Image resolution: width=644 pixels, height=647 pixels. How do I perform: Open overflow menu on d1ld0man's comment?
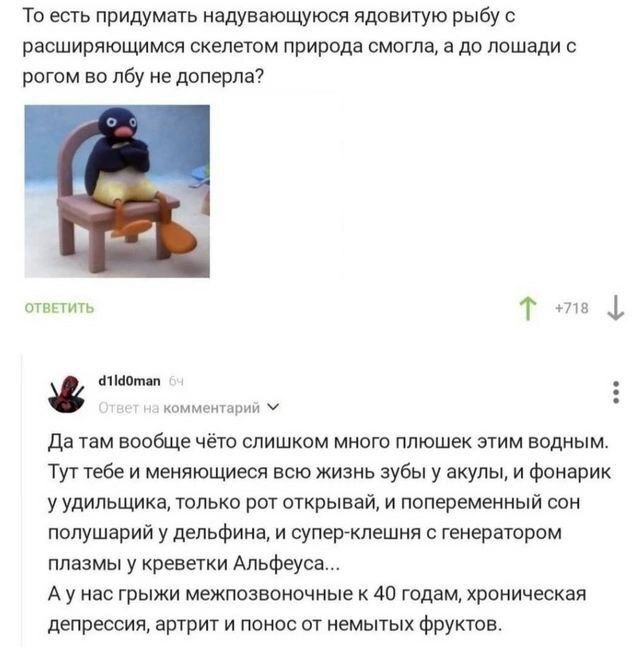612,392
